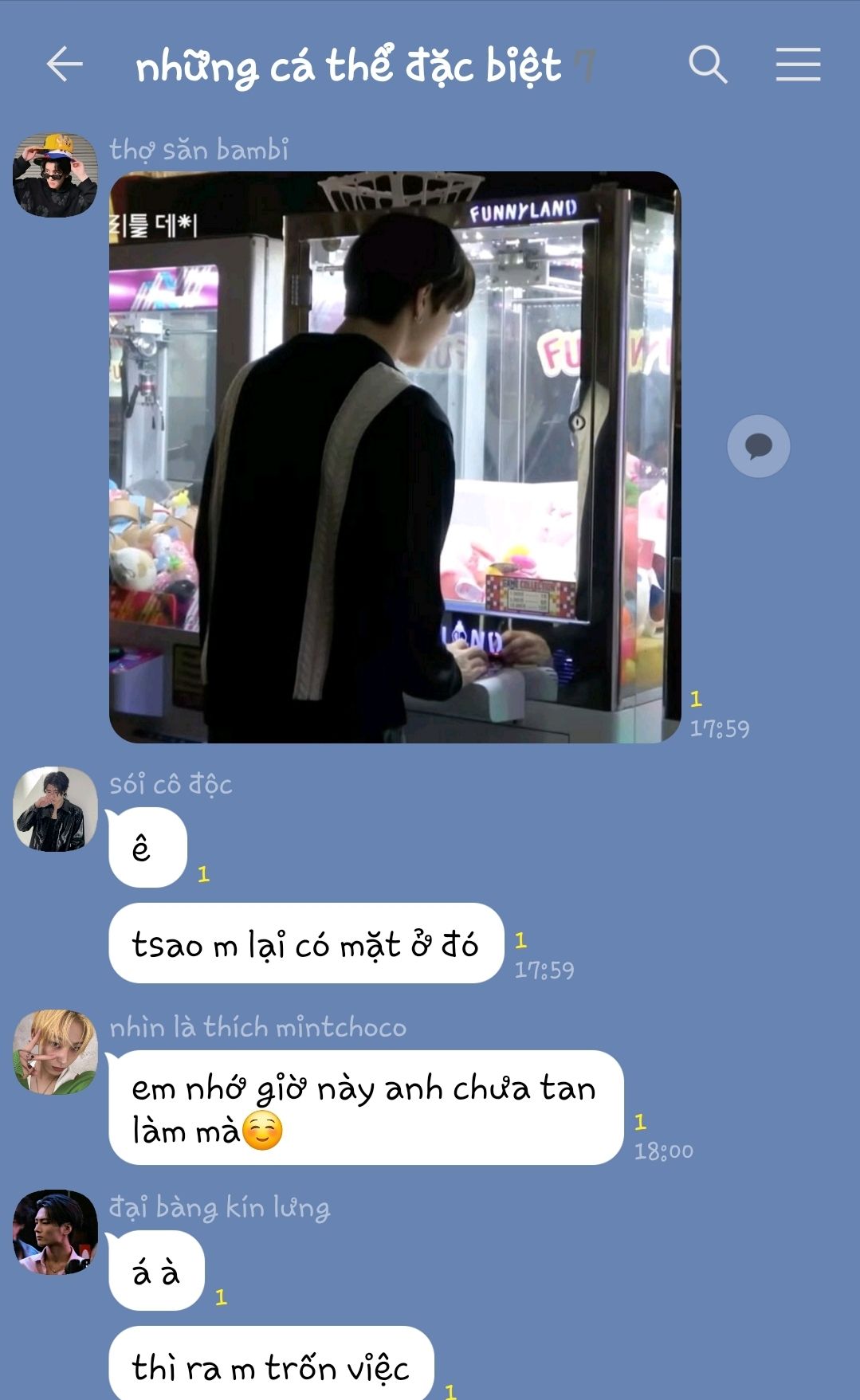Open the claw machine photo message
The height and width of the screenshot is (1400, 860).
tap(395, 457)
